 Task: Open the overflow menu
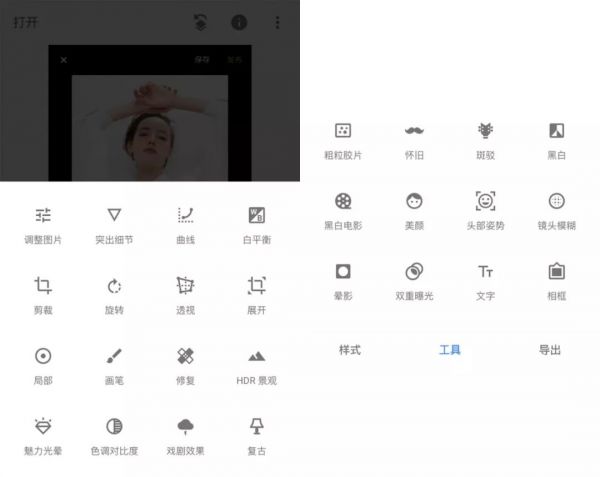pyautogui.click(x=277, y=22)
